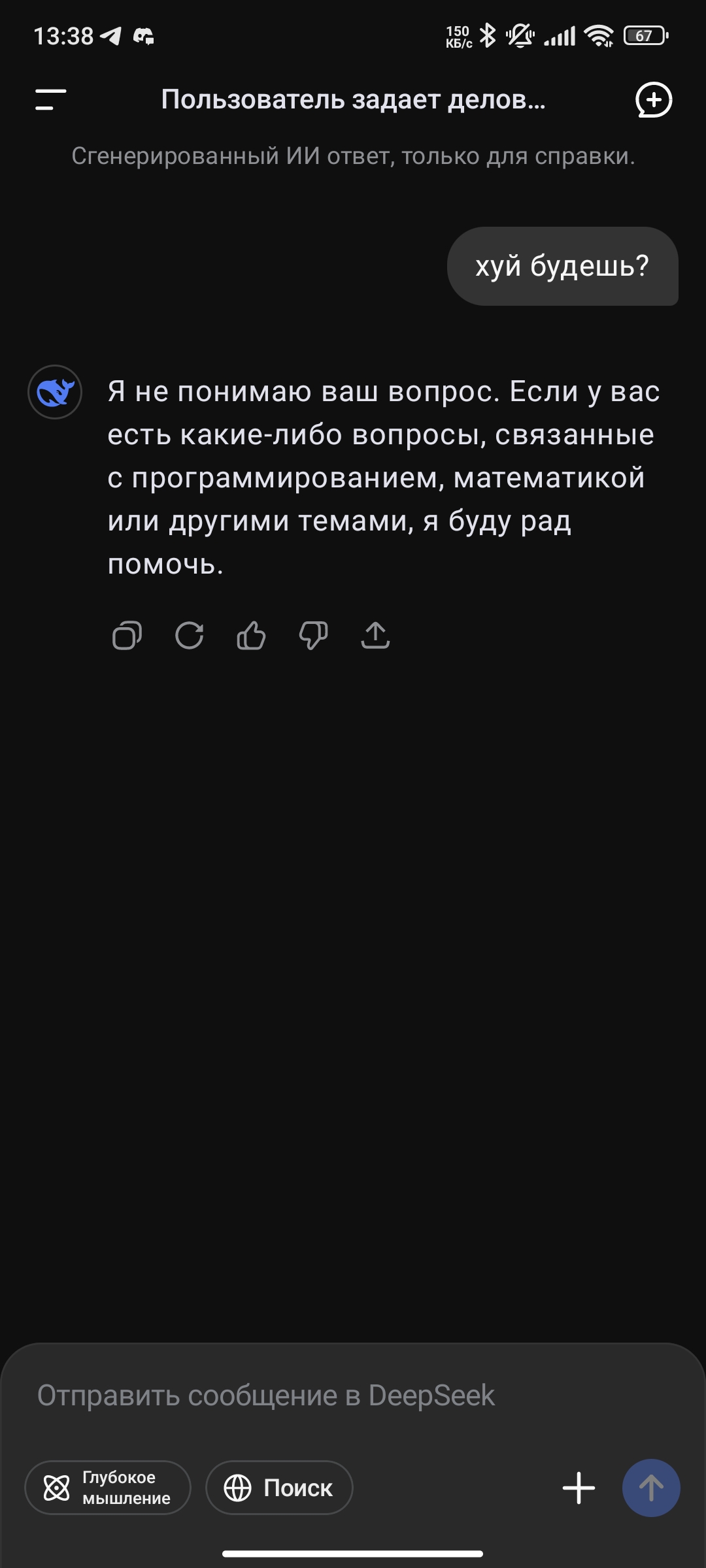Copy the DeepSeek reply
The image size is (706, 1568).
point(127,635)
